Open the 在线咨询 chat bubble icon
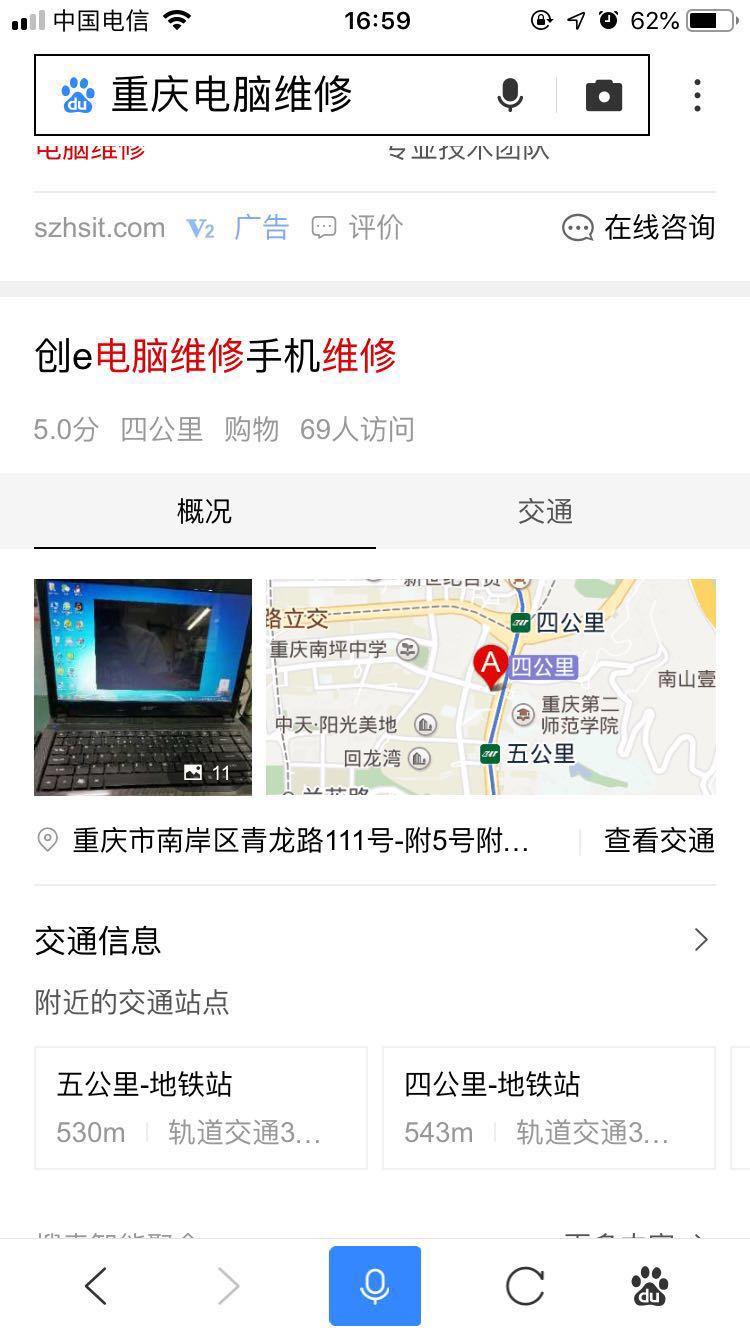Image resolution: width=750 pixels, height=1334 pixels. [578, 228]
